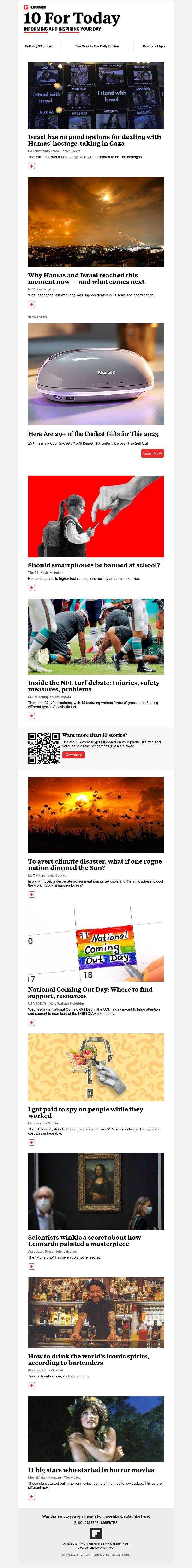Tap the Follow @Flipboard link
192x1568 pixels.
[39, 46]
